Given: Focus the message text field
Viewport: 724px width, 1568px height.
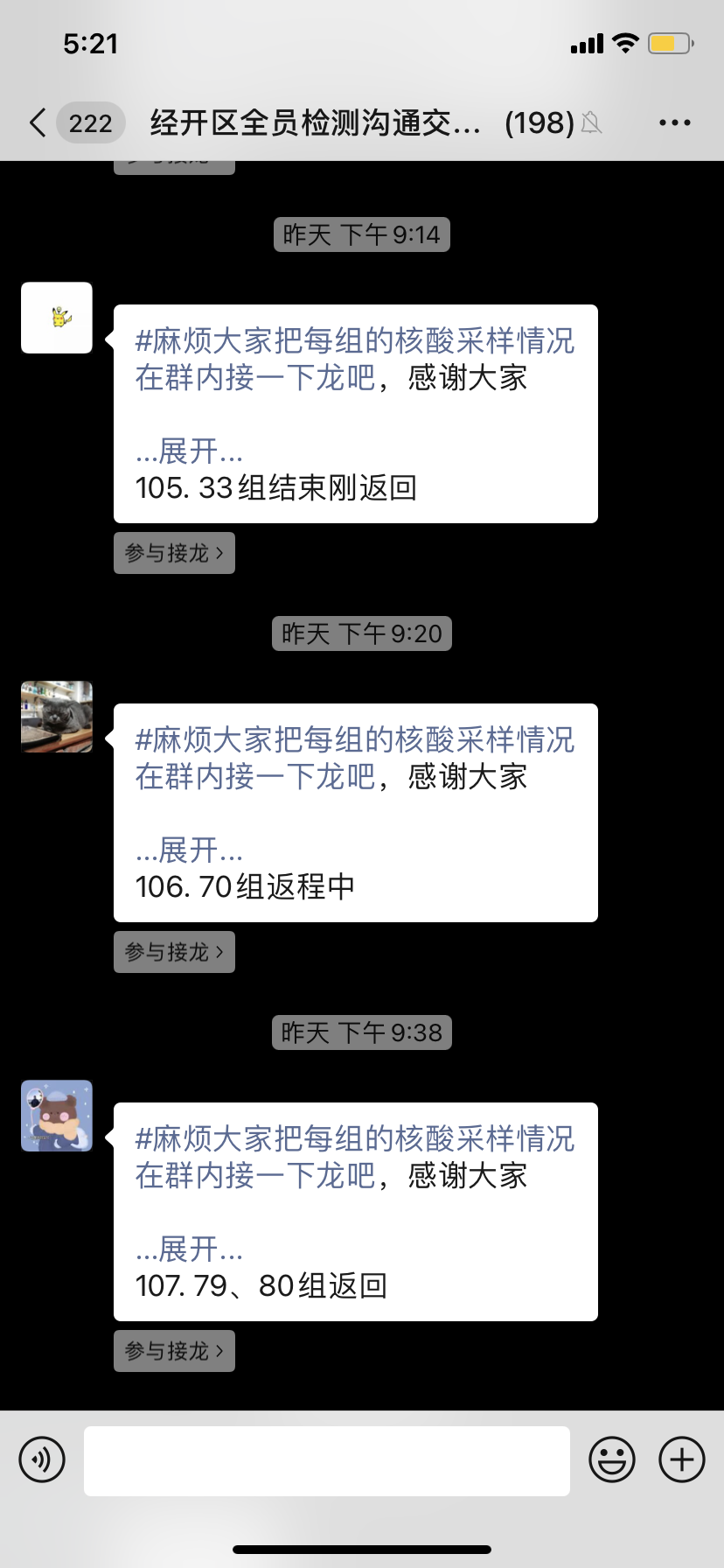Looking at the screenshot, I should (327, 1460).
